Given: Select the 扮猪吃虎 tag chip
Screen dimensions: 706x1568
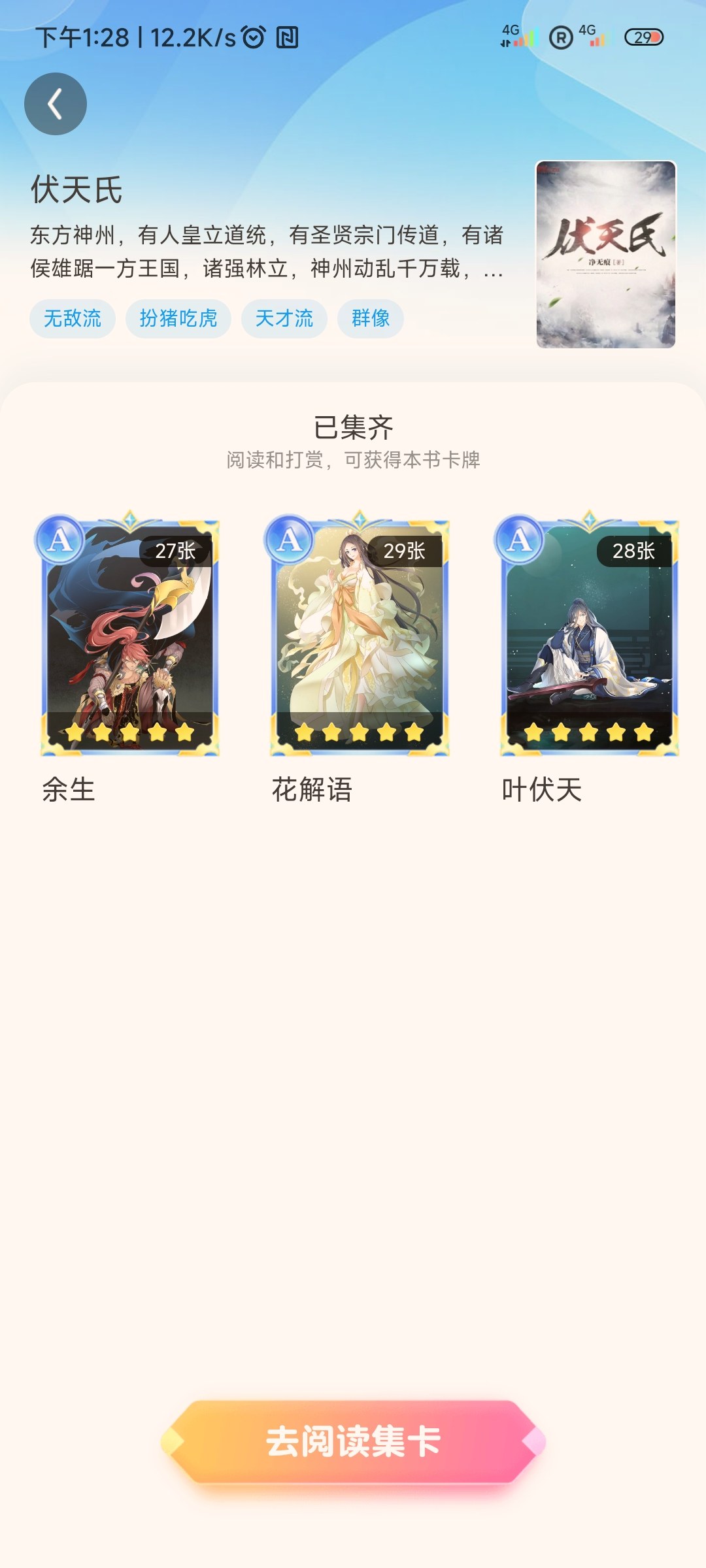Looking at the screenshot, I should pyautogui.click(x=178, y=319).
